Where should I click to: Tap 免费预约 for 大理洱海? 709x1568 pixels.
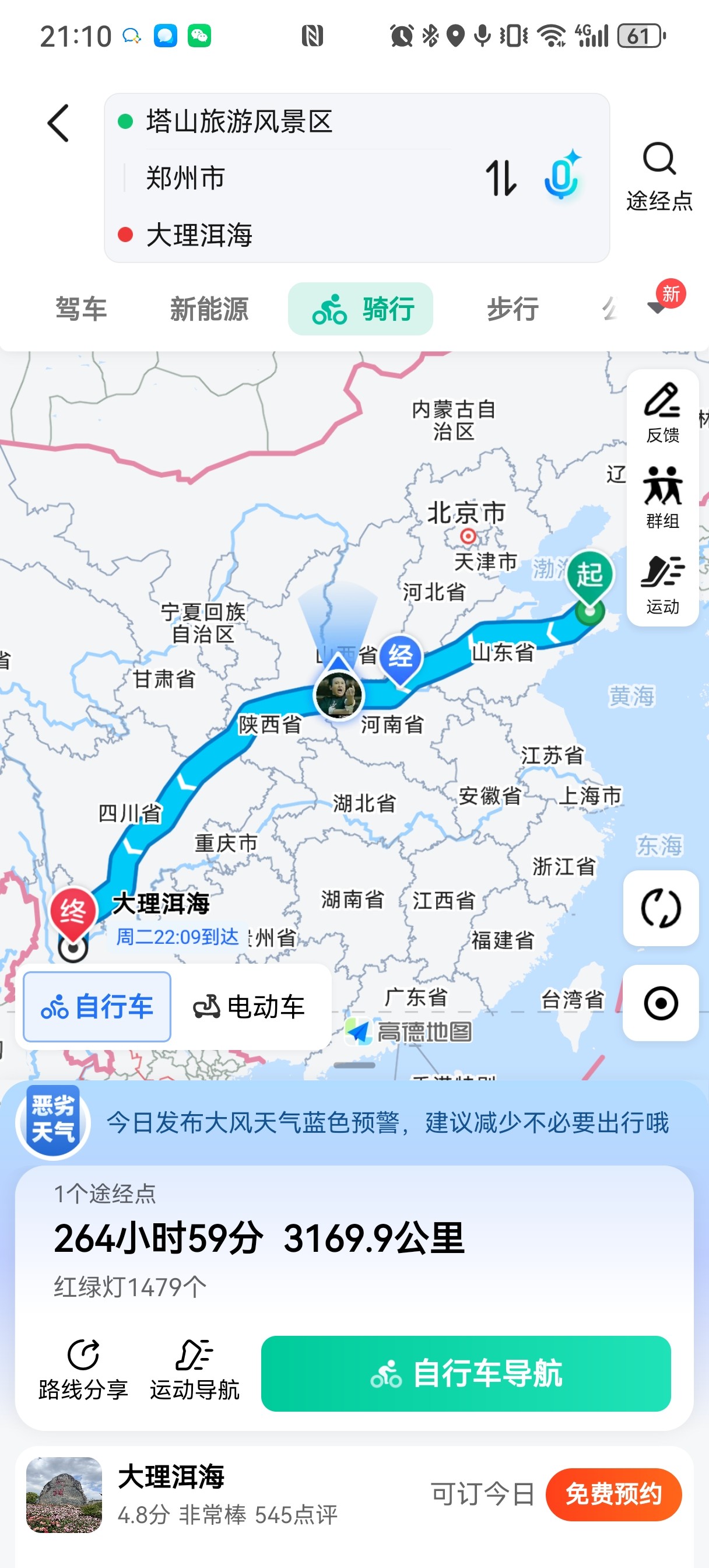[x=613, y=1494]
